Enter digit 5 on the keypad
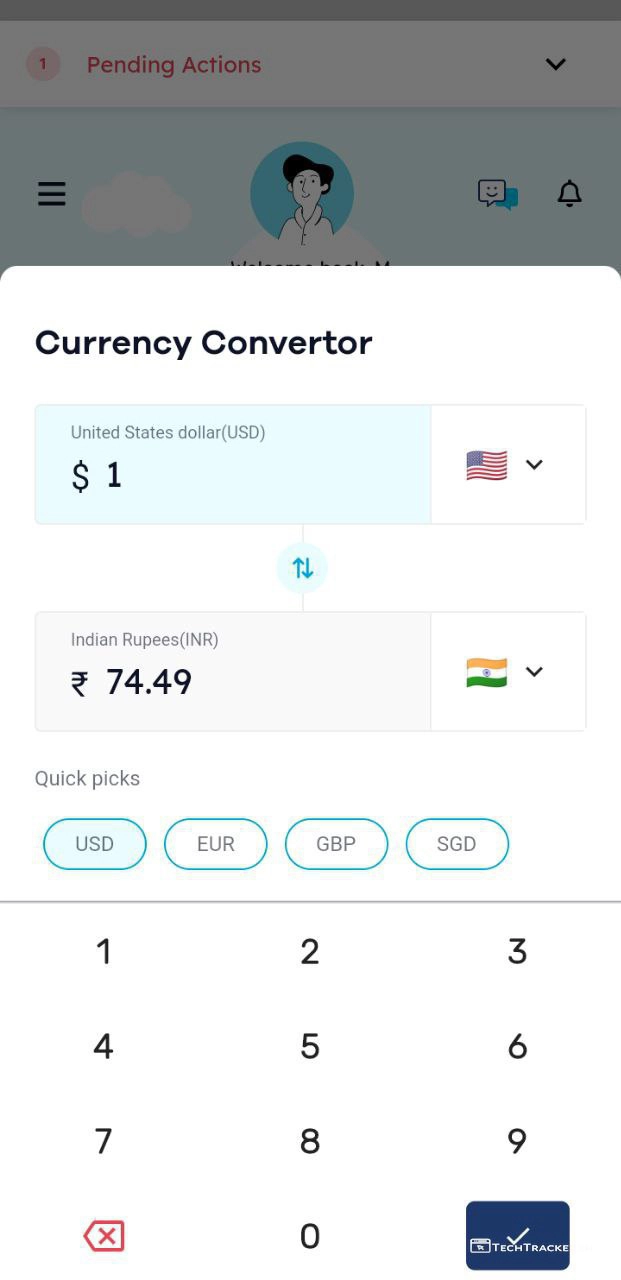Image resolution: width=621 pixels, height=1280 pixels. pyautogui.click(x=310, y=1047)
